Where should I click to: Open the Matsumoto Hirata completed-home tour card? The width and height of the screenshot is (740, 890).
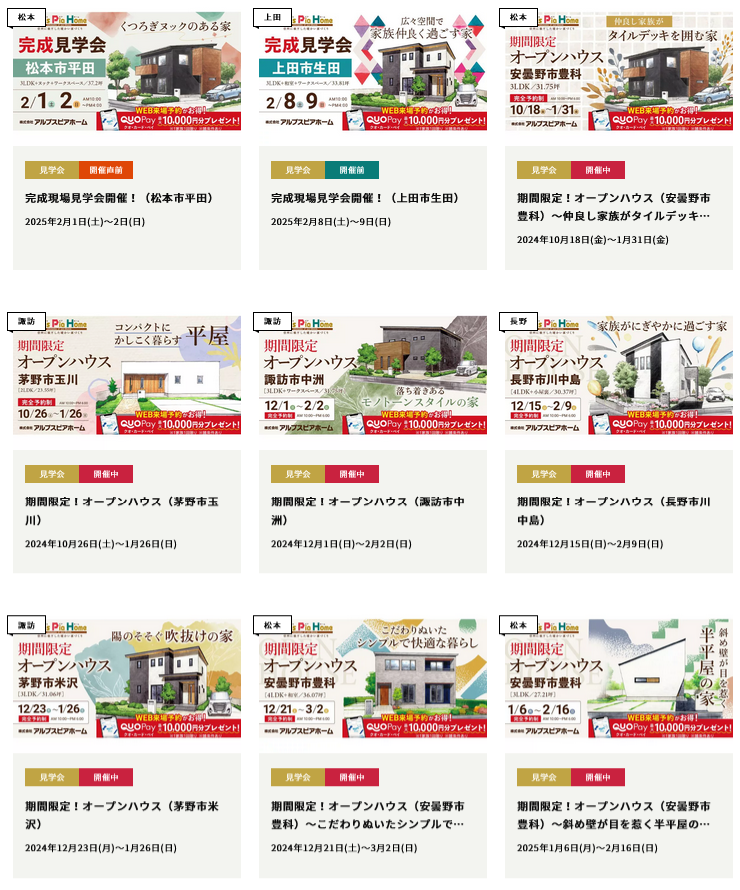(x=126, y=198)
